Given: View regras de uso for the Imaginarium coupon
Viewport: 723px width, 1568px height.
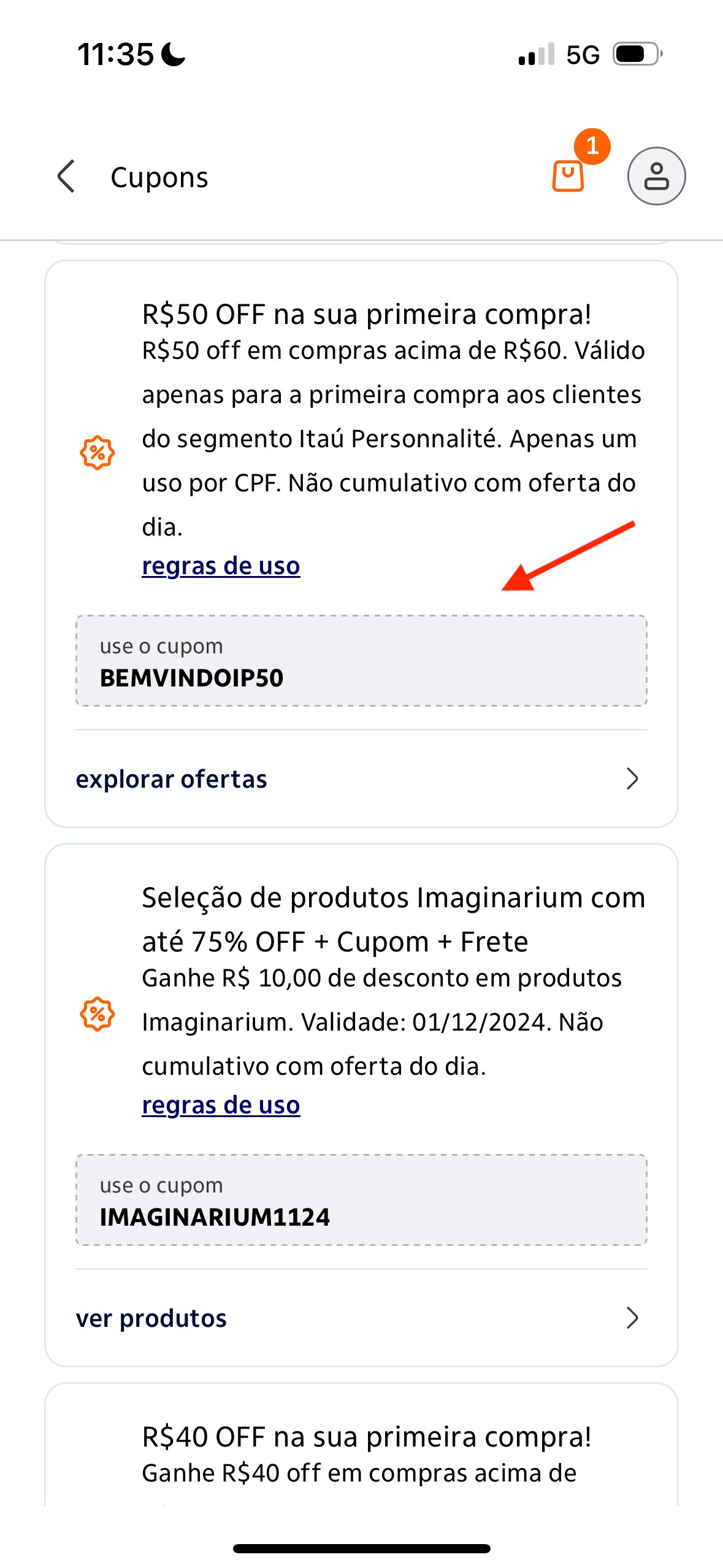Looking at the screenshot, I should [x=221, y=1105].
